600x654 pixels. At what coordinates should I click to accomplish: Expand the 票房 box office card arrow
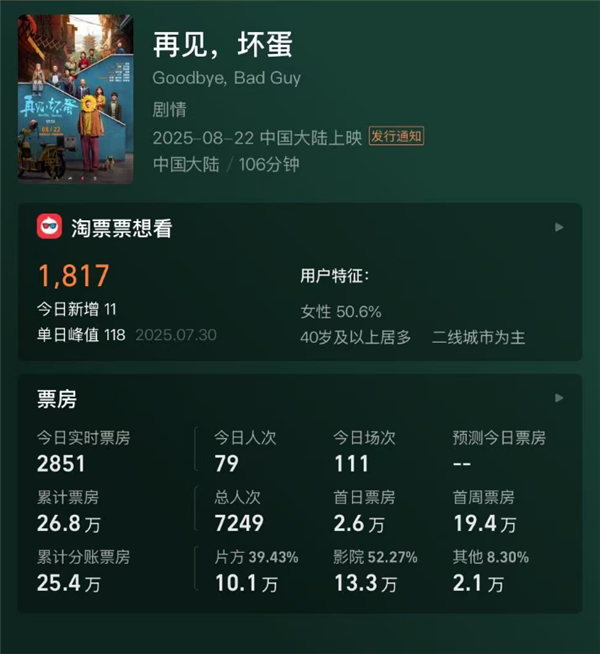[x=559, y=398]
